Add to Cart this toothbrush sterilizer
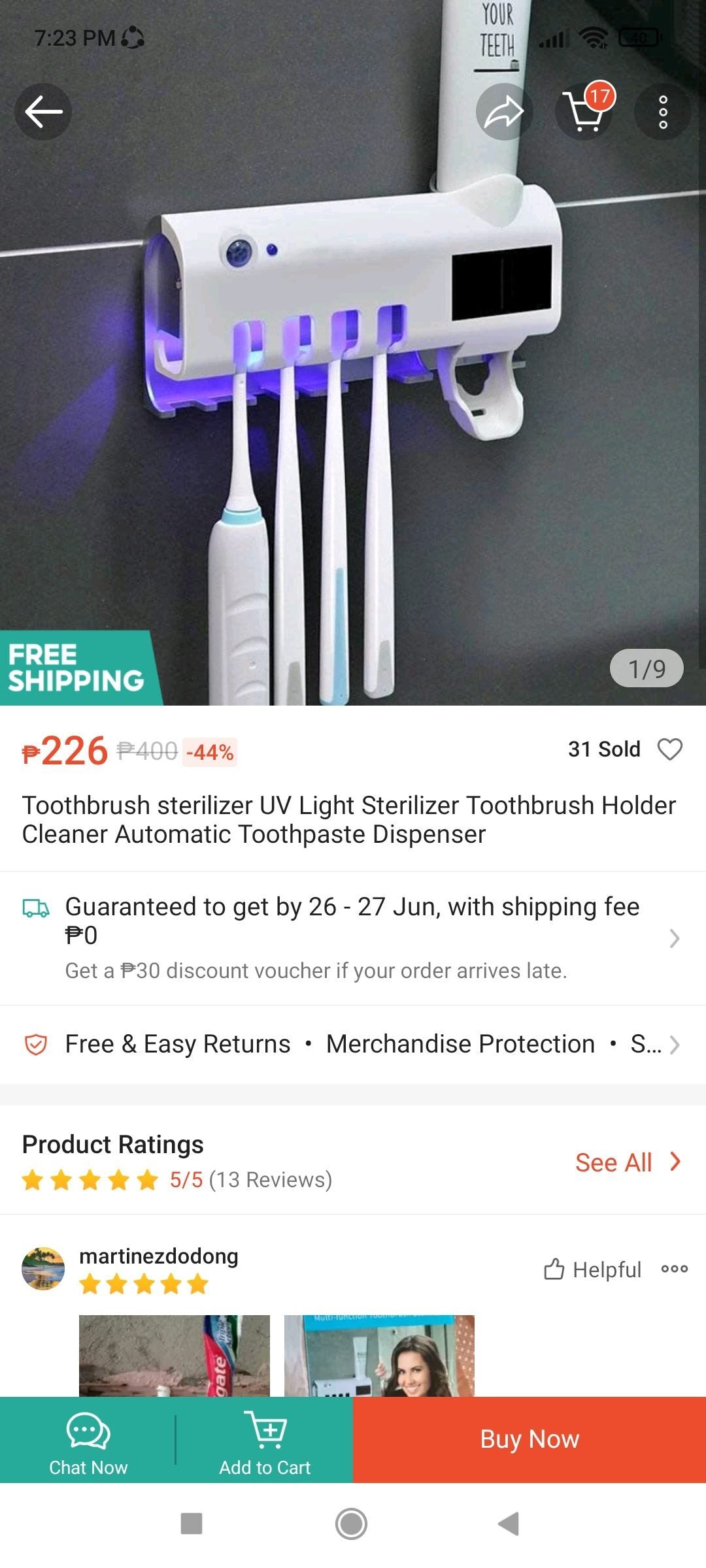The image size is (706, 1568). coord(265,1441)
